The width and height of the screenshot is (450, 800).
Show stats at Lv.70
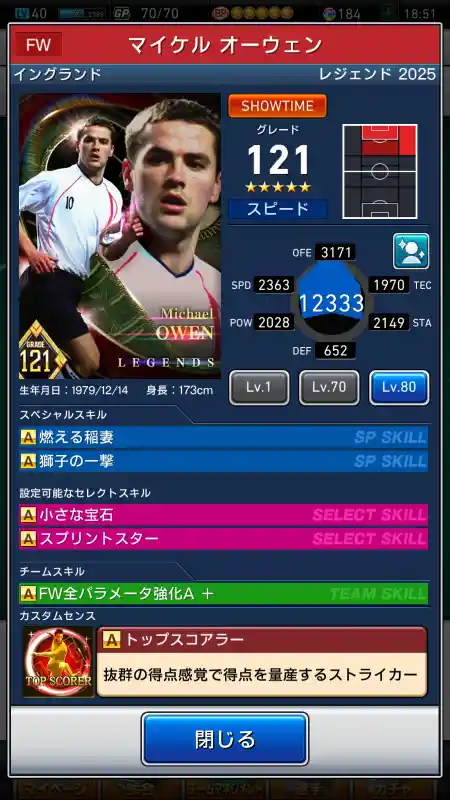(x=329, y=388)
